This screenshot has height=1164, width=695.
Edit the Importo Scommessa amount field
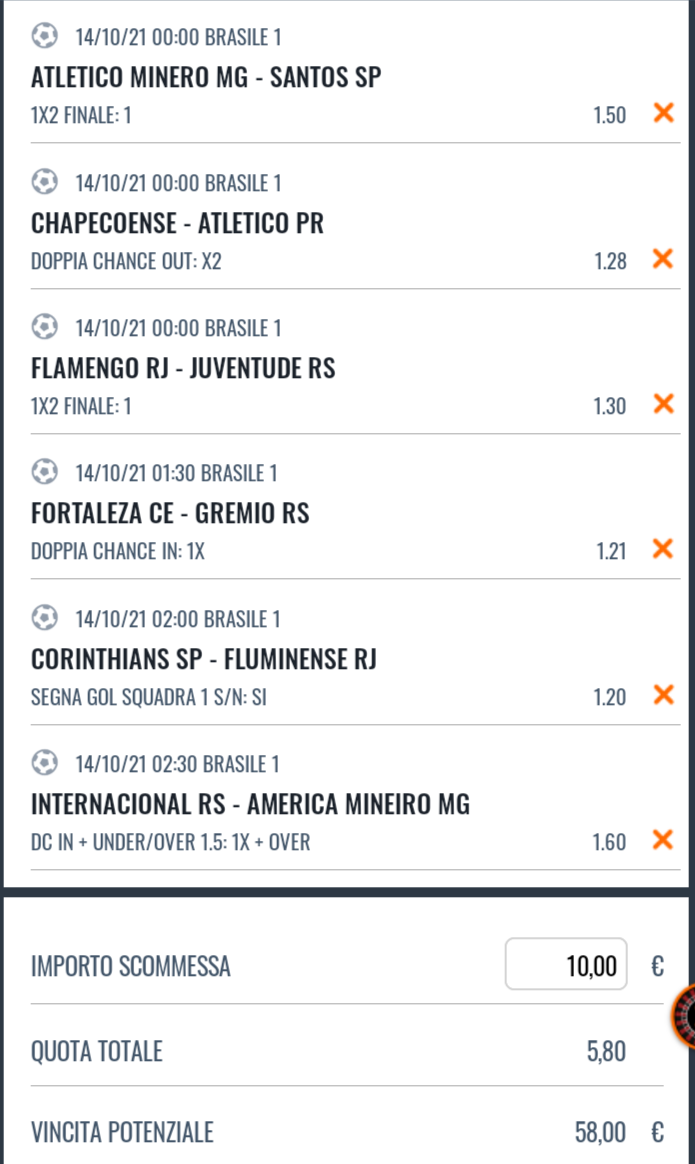pos(566,964)
